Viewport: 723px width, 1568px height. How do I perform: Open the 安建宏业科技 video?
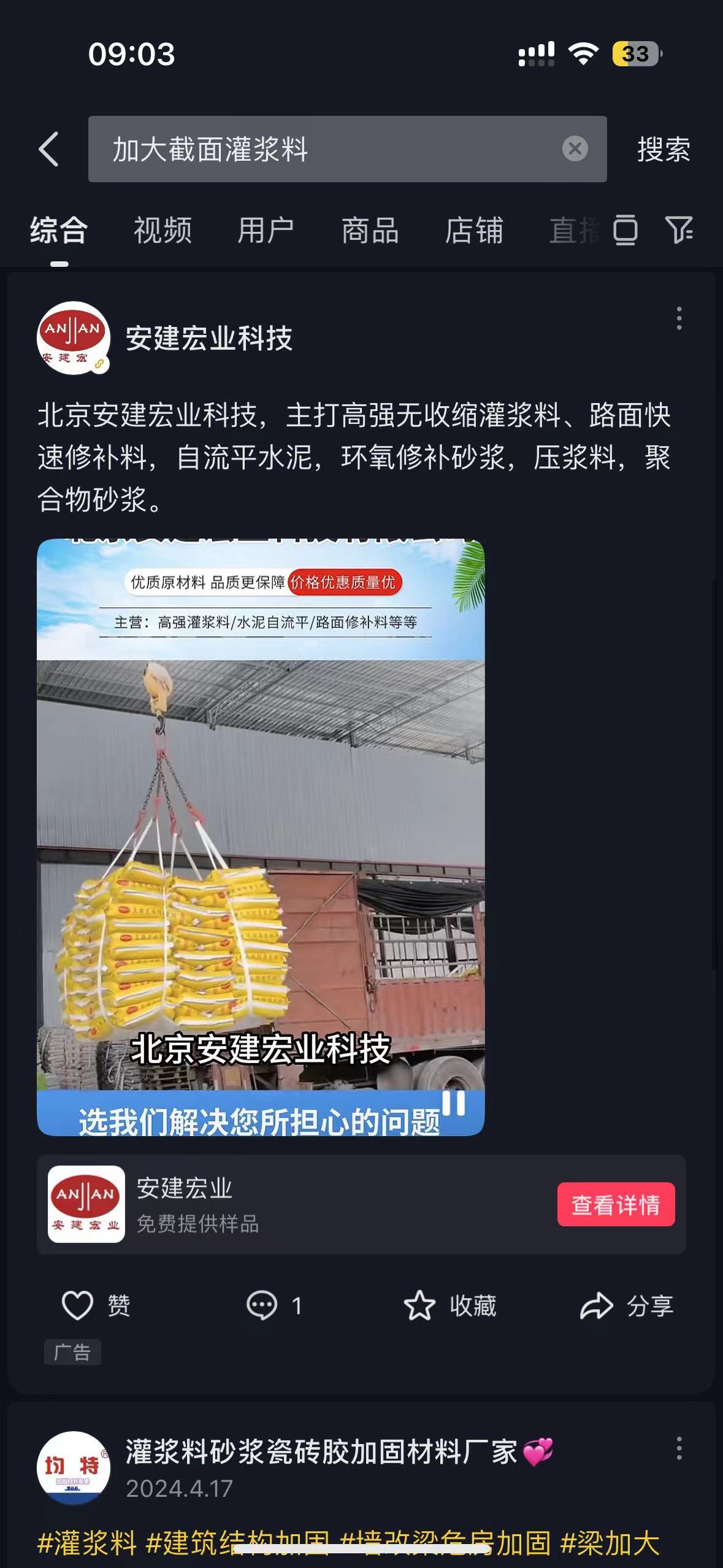[261, 837]
